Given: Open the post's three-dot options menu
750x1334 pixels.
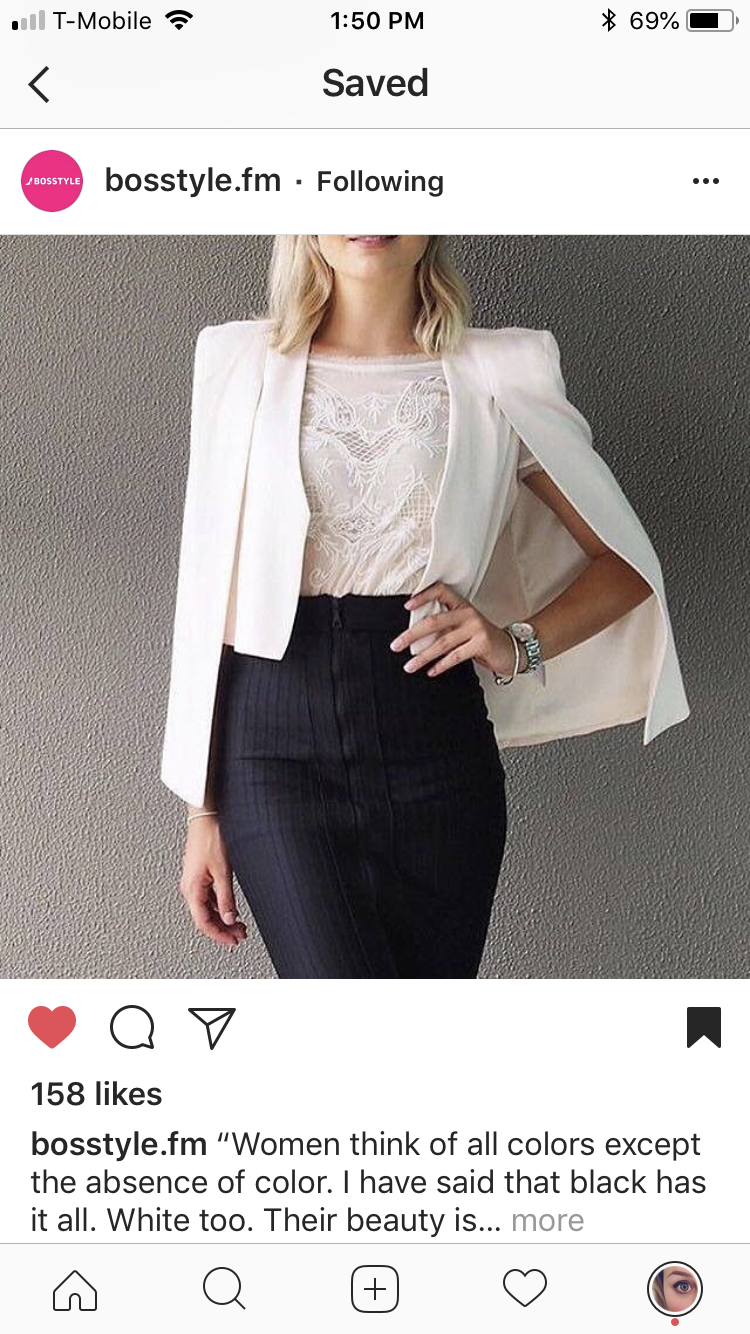Looking at the screenshot, I should pyautogui.click(x=705, y=181).
